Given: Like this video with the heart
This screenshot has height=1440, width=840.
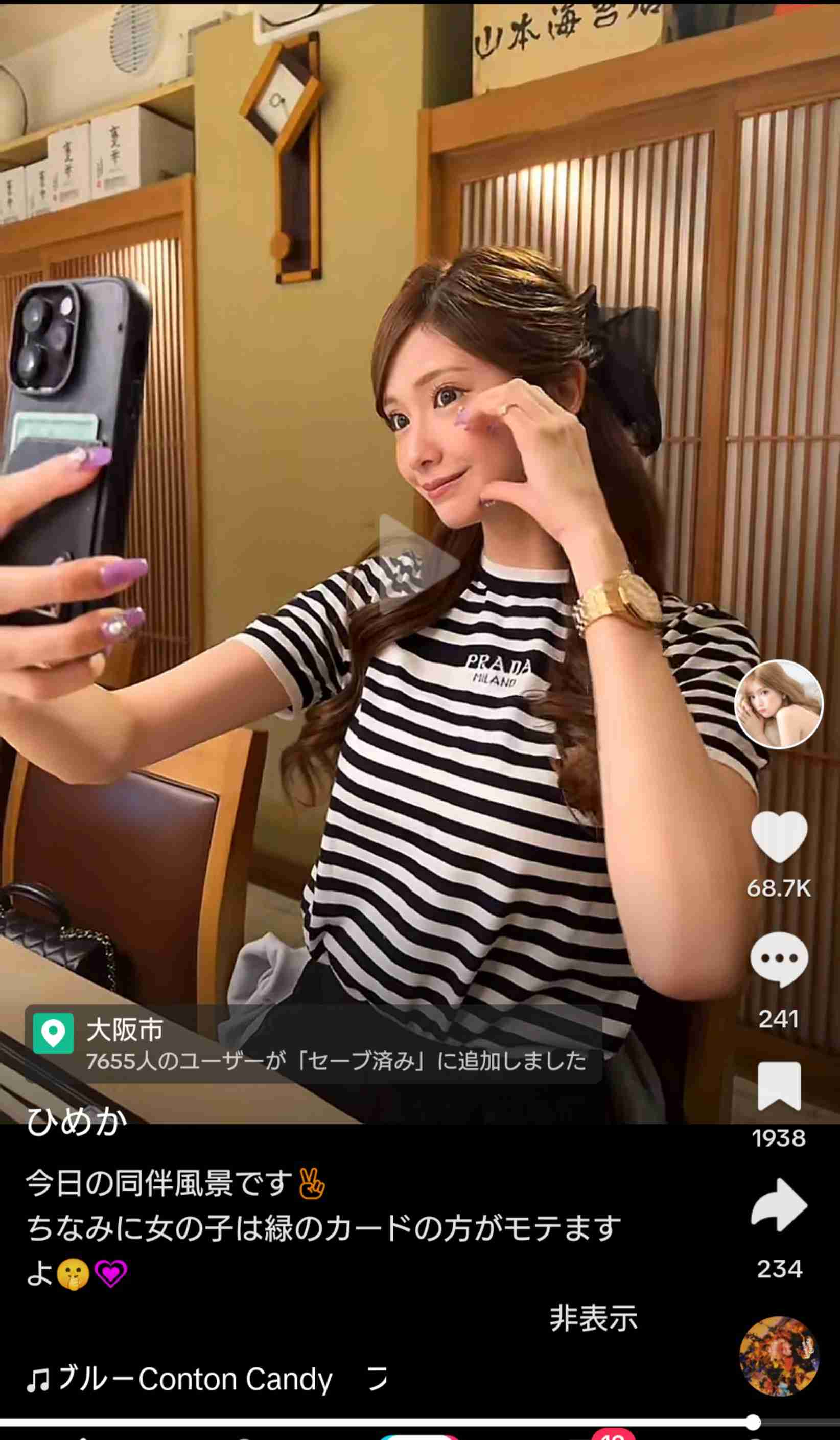Looking at the screenshot, I should coord(778,837).
